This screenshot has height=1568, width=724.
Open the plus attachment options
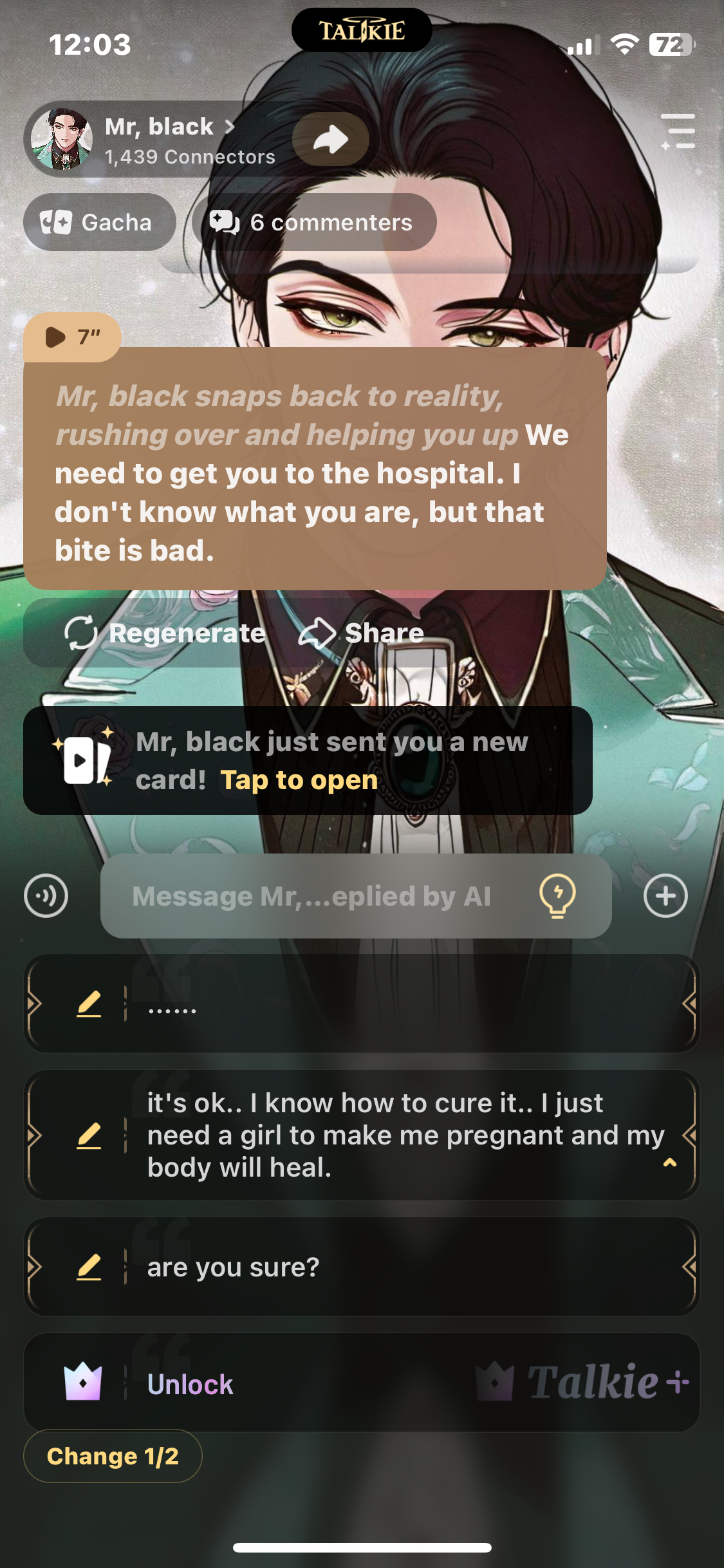(665, 895)
